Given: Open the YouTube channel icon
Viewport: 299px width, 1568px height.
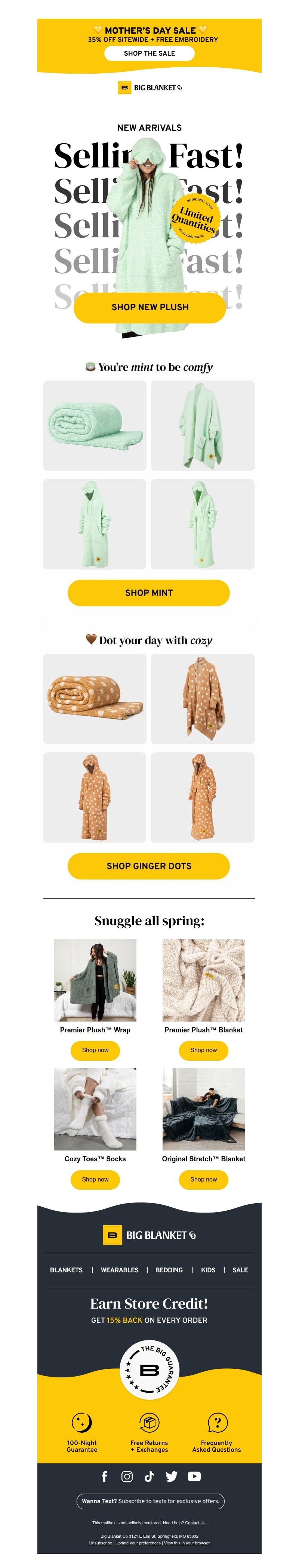Looking at the screenshot, I should [x=194, y=1477].
